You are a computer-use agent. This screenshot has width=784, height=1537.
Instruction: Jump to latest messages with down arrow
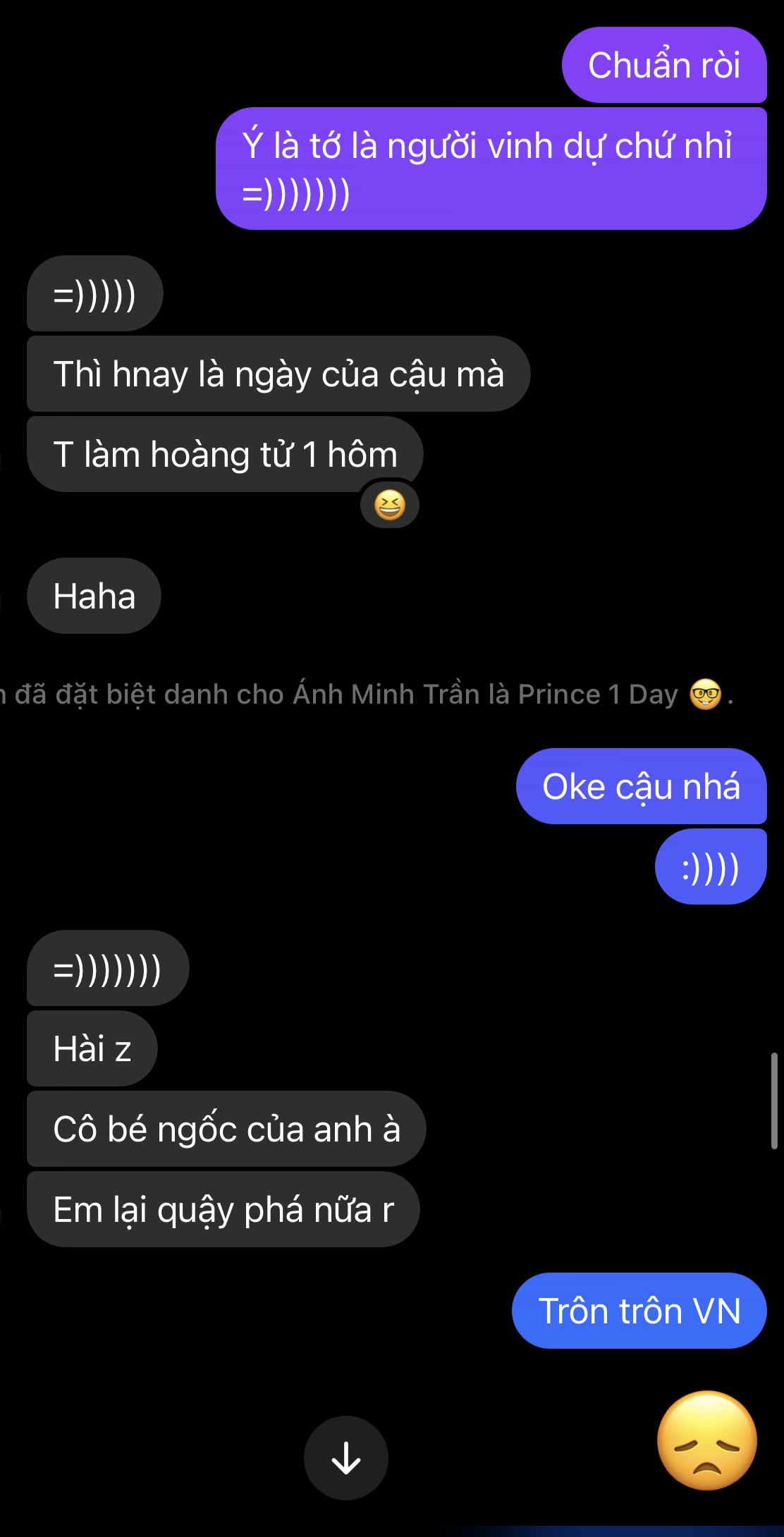pos(345,1457)
